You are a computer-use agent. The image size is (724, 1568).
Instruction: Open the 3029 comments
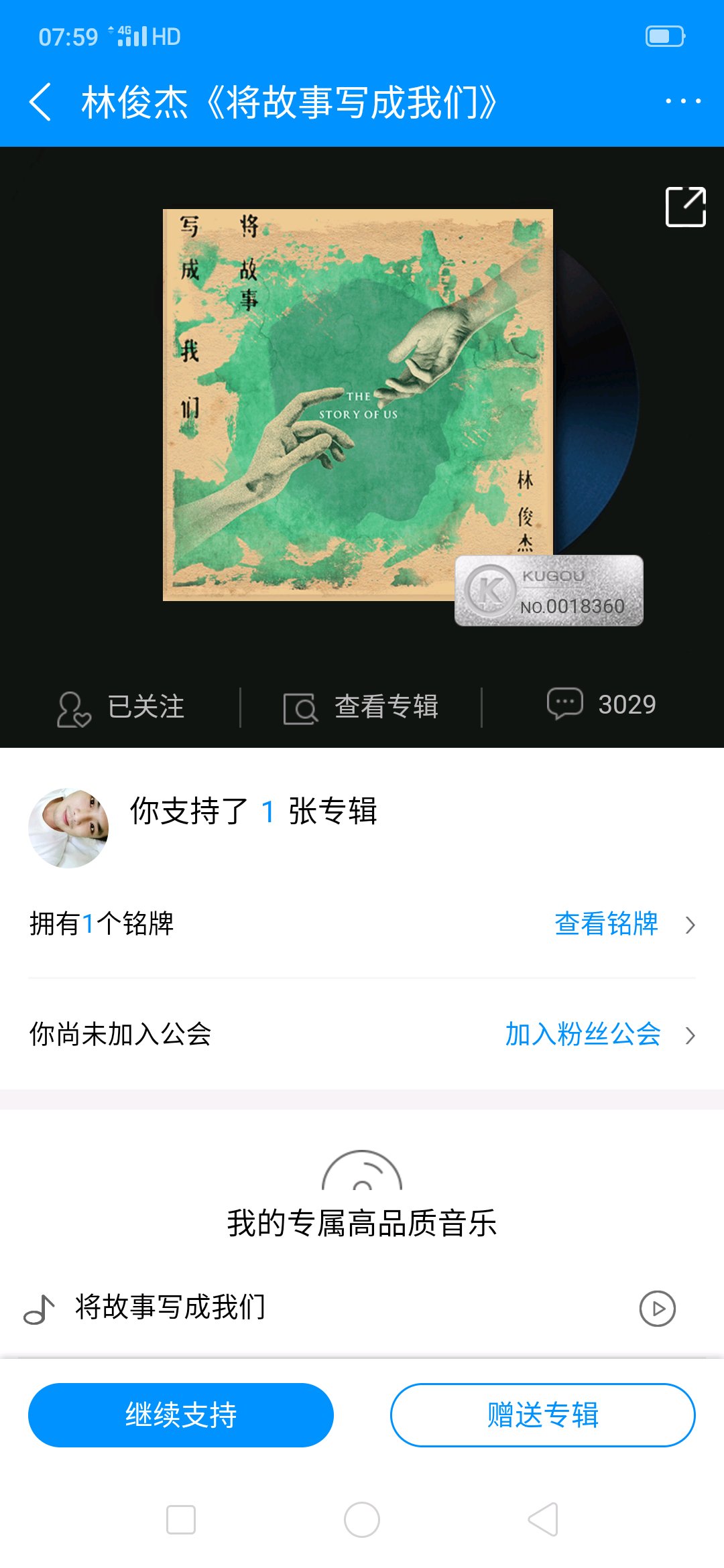pyautogui.click(x=601, y=704)
